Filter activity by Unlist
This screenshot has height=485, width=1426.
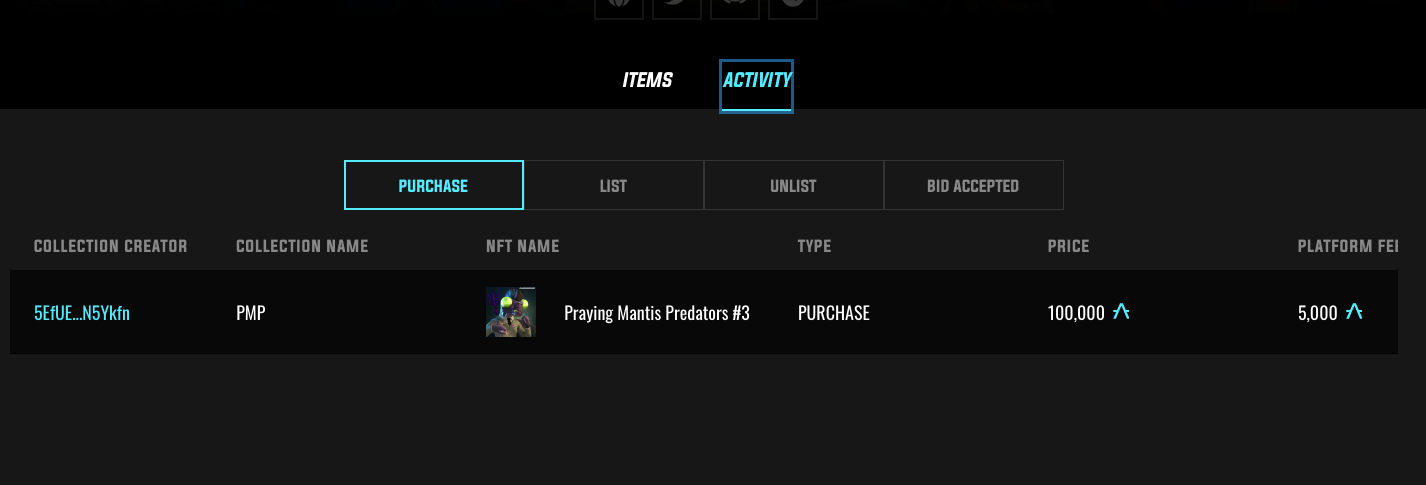793,186
